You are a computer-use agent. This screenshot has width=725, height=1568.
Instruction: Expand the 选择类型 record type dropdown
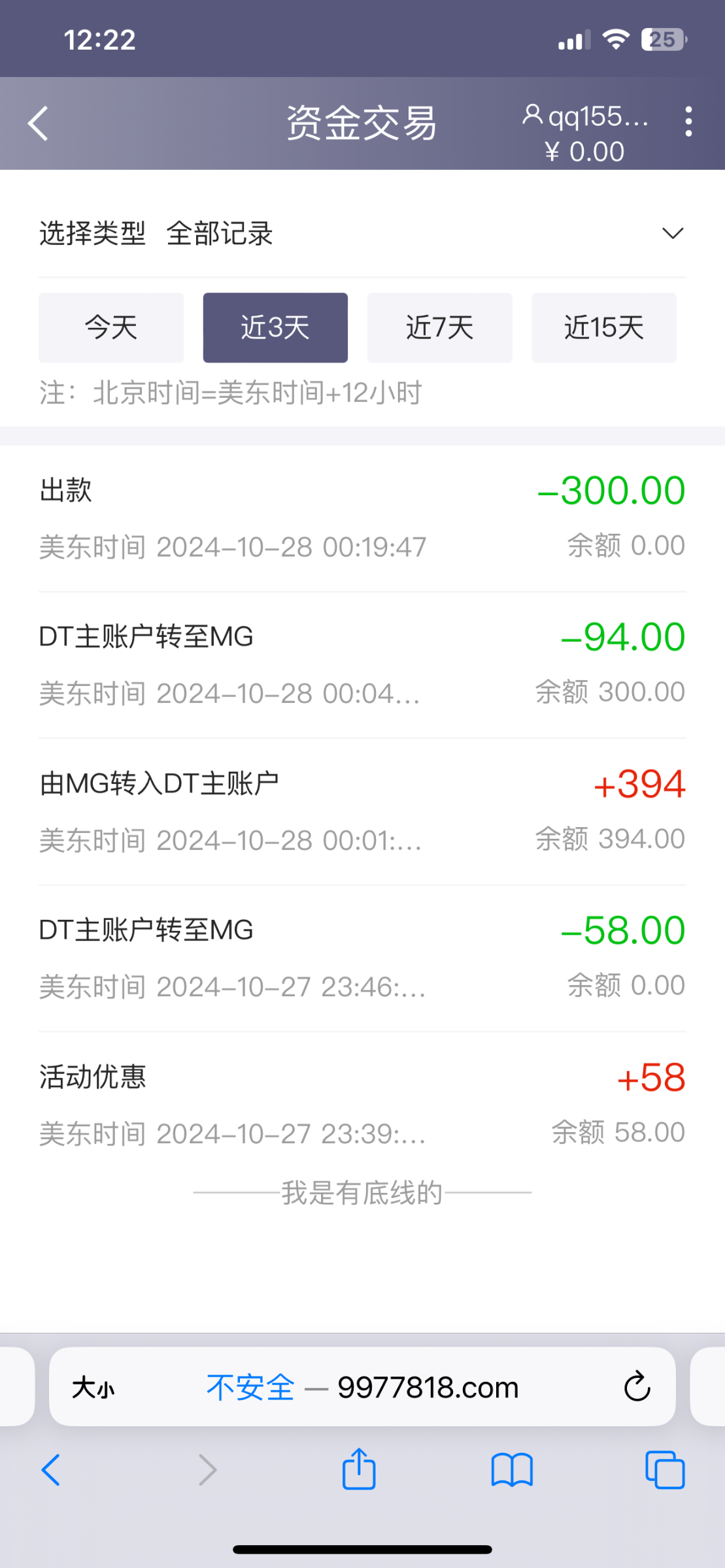[672, 233]
